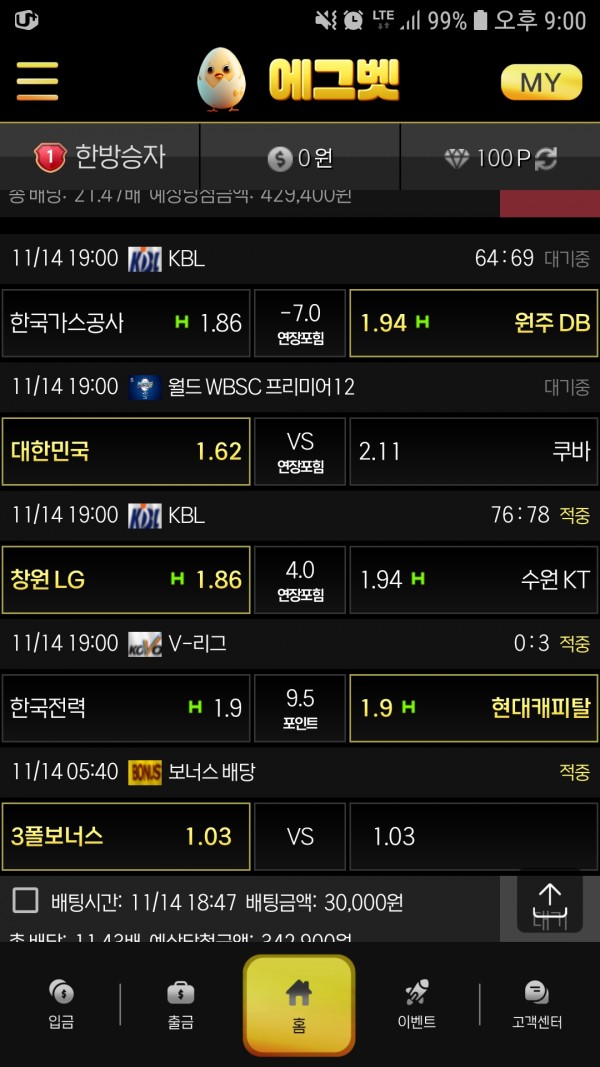Refresh the 100P points balance
This screenshot has width=600, height=1067.
(547, 158)
